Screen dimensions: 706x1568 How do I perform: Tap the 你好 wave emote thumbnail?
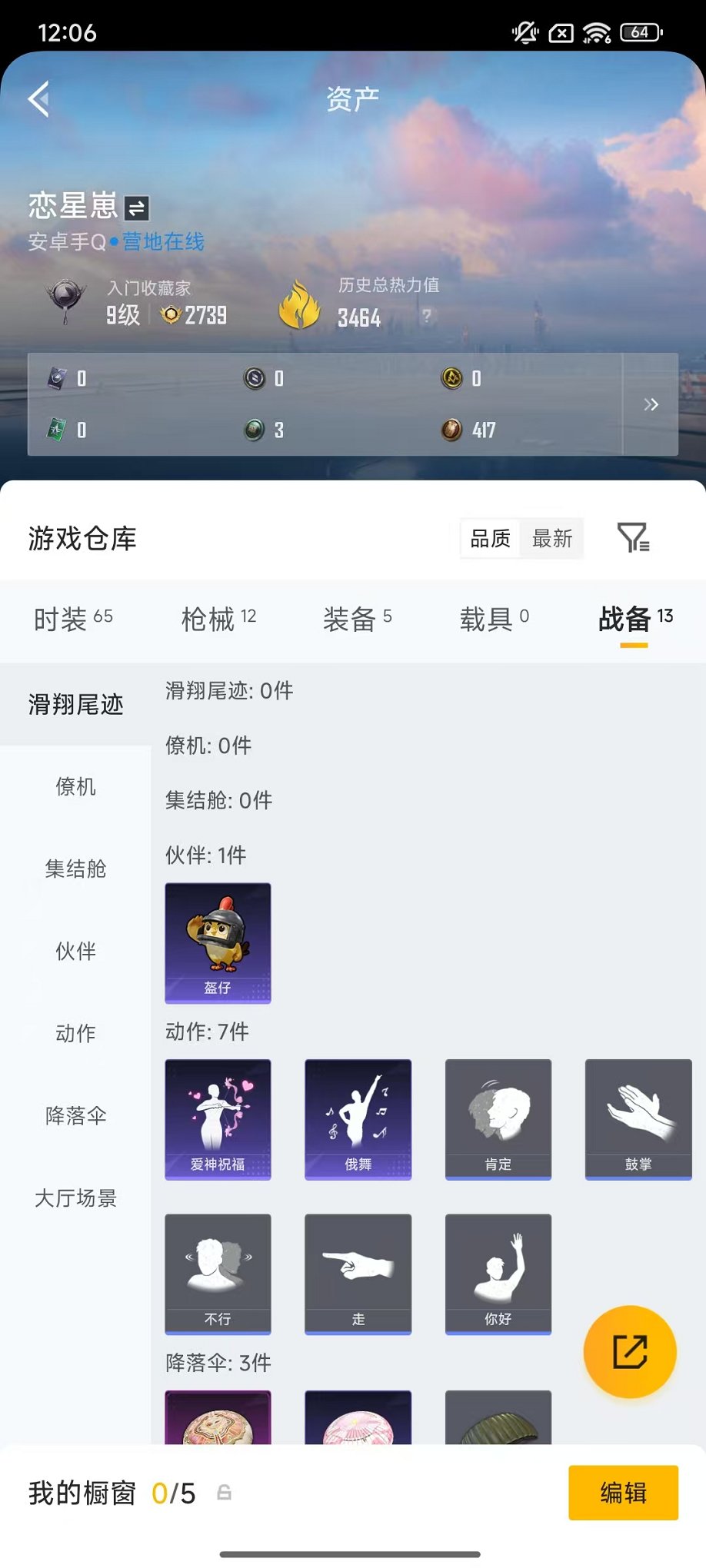coord(498,1274)
